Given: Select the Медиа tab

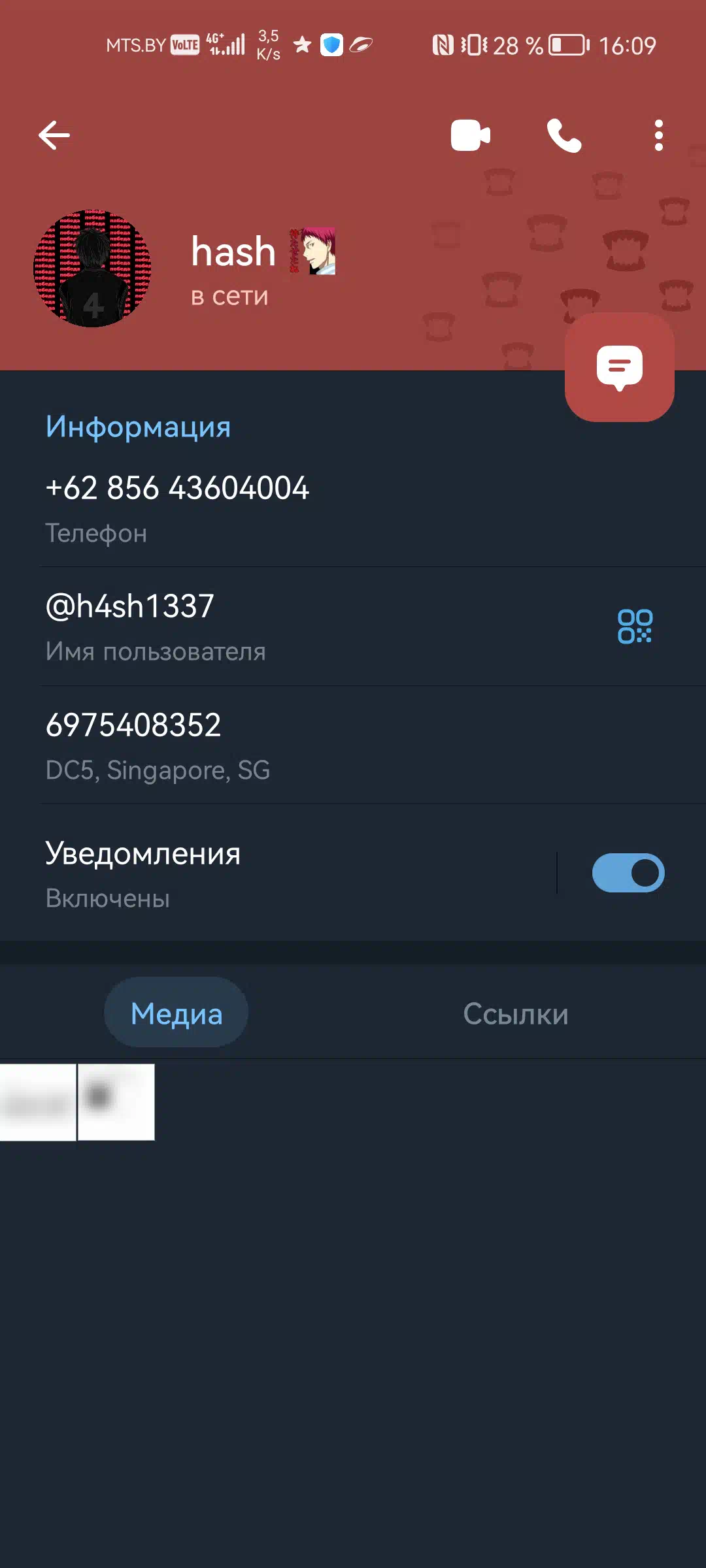Looking at the screenshot, I should tap(176, 1013).
